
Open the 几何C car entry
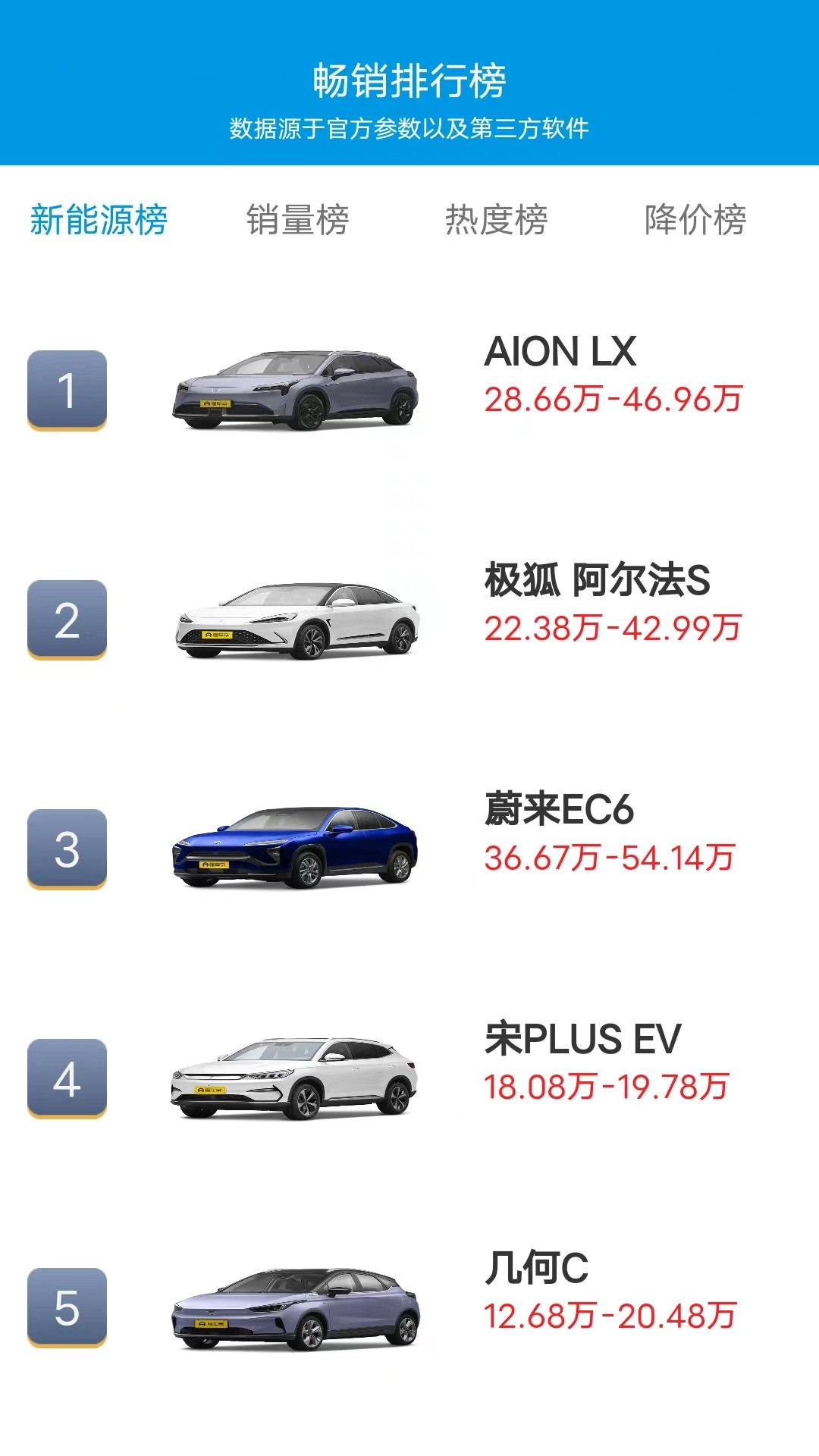[536, 1269]
